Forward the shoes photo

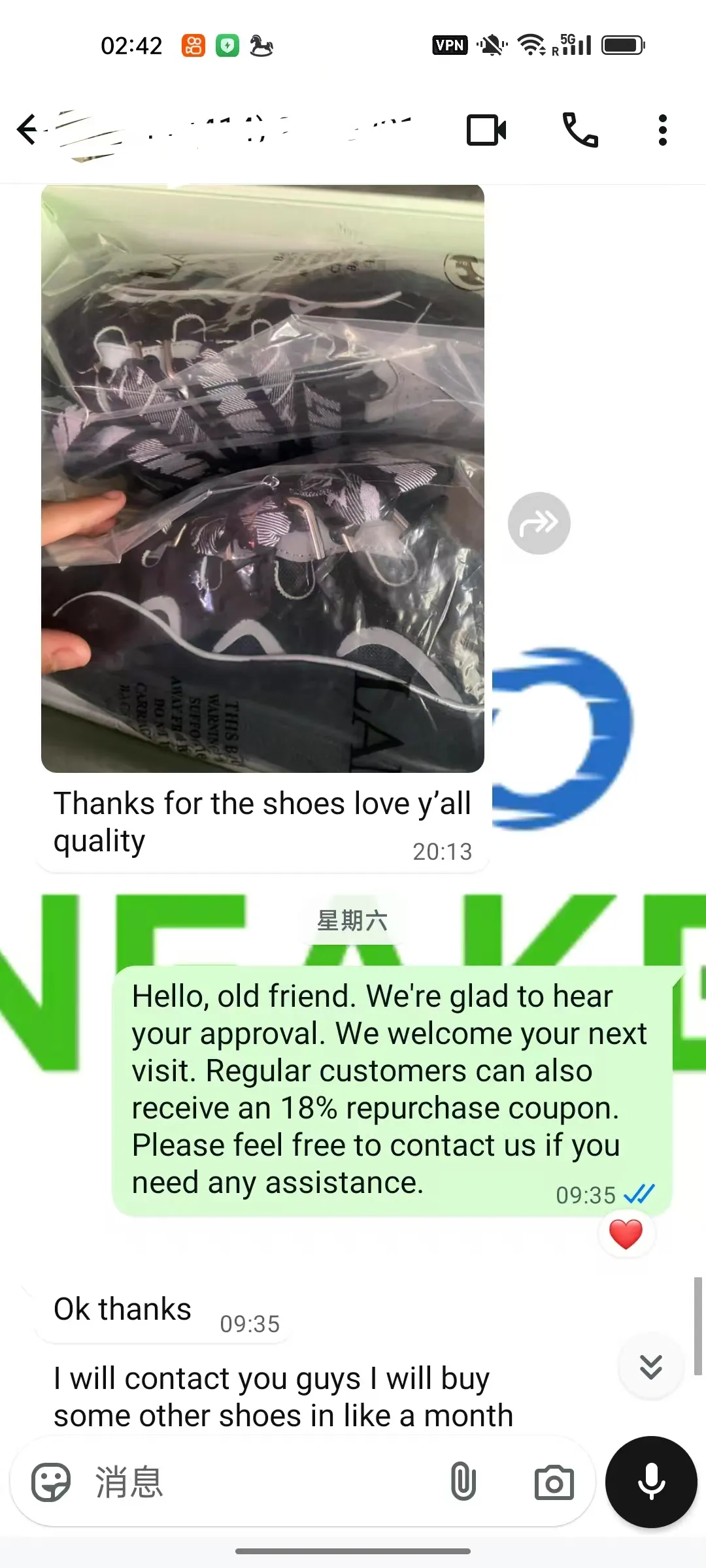click(x=539, y=523)
